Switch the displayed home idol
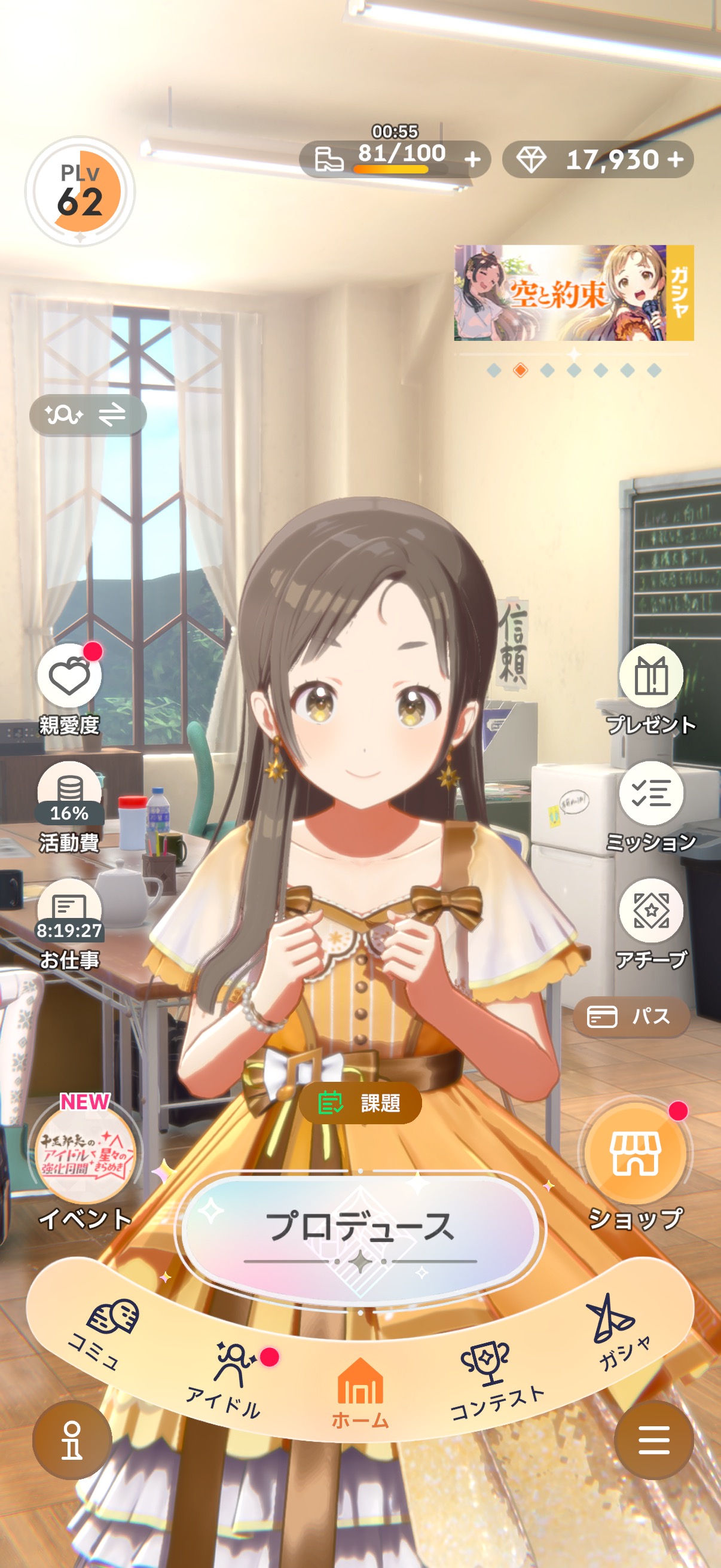Viewport: 721px width, 1568px height. point(88,415)
